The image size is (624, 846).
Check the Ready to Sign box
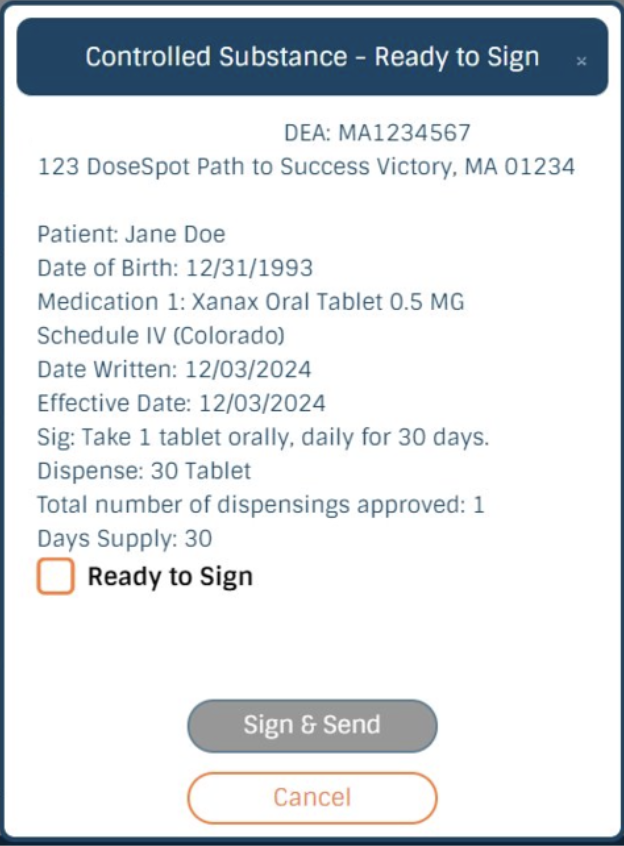point(56,577)
